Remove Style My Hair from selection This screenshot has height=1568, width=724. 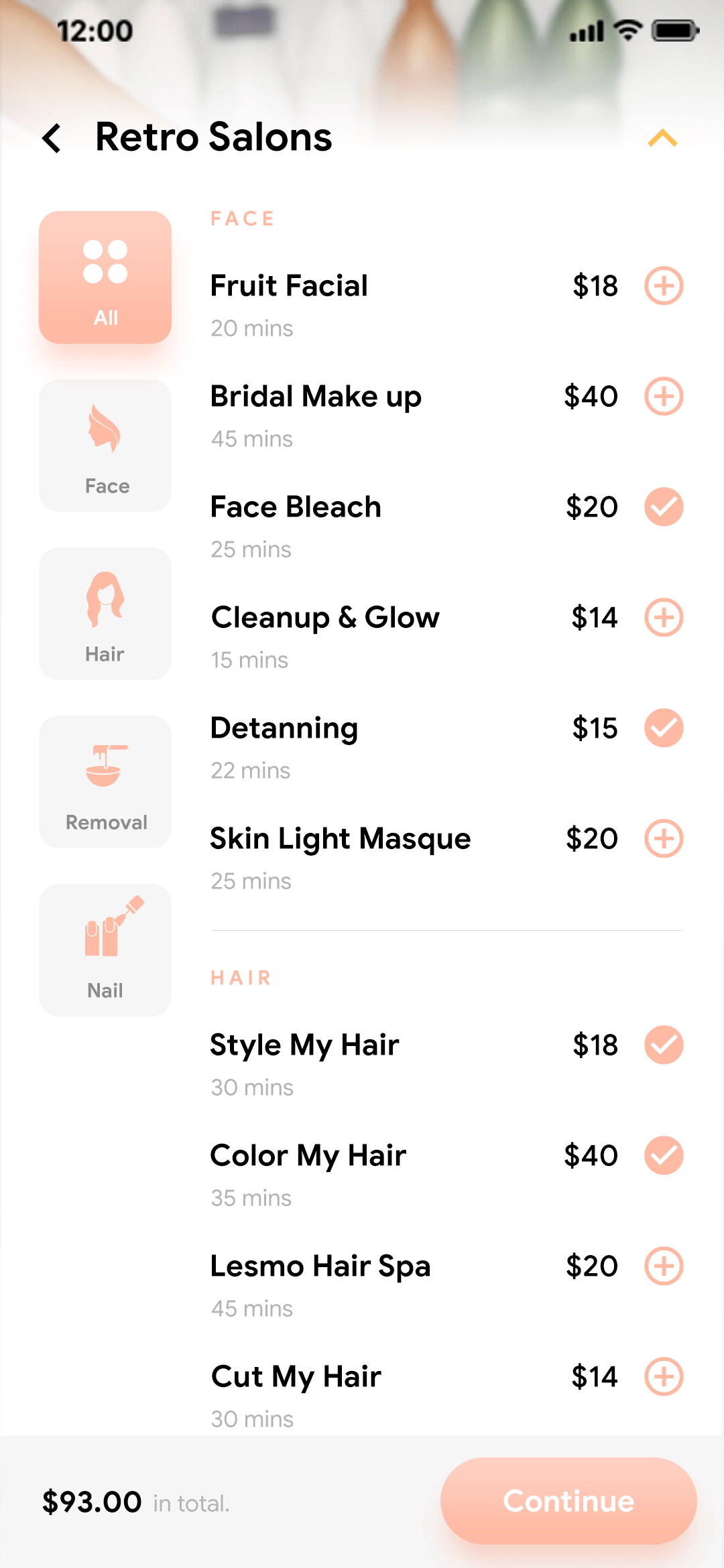(x=663, y=1045)
